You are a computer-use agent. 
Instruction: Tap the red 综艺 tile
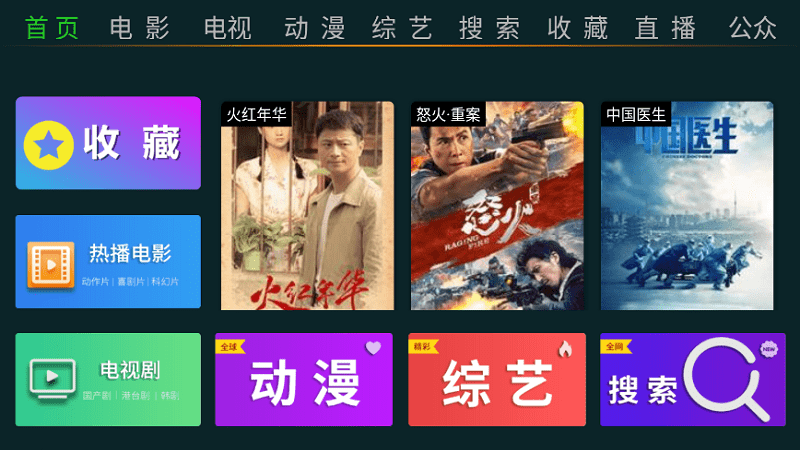pyautogui.click(x=497, y=380)
